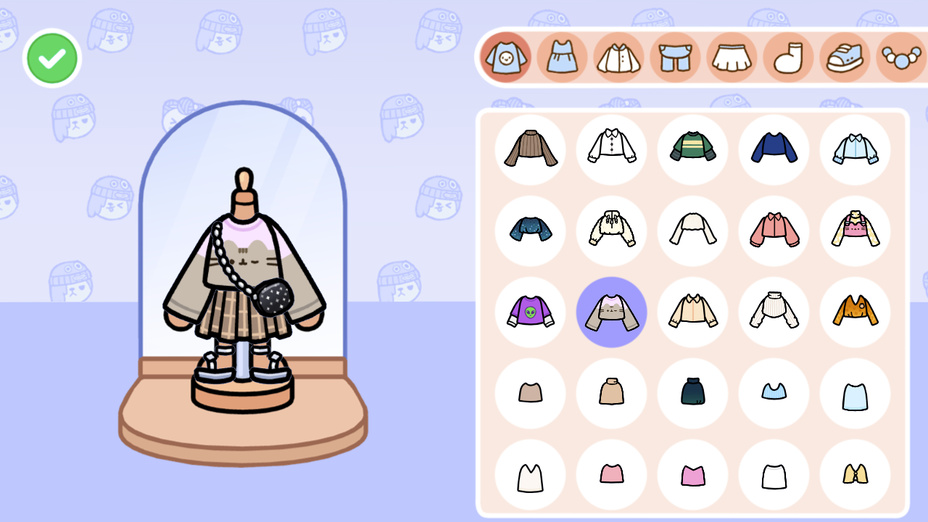Choose the green striped sweater
This screenshot has width=928, height=522.
click(693, 149)
